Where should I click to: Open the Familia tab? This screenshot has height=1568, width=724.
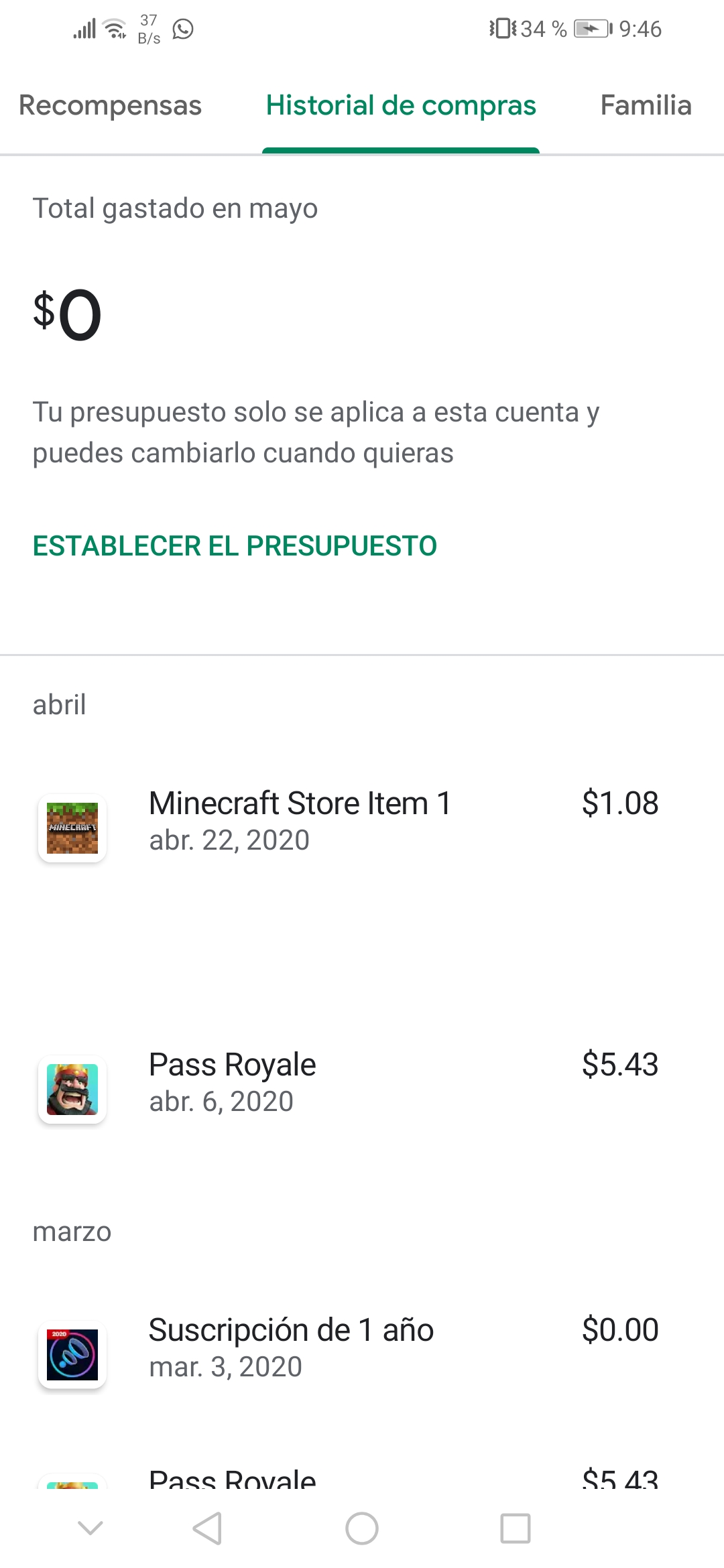[646, 106]
